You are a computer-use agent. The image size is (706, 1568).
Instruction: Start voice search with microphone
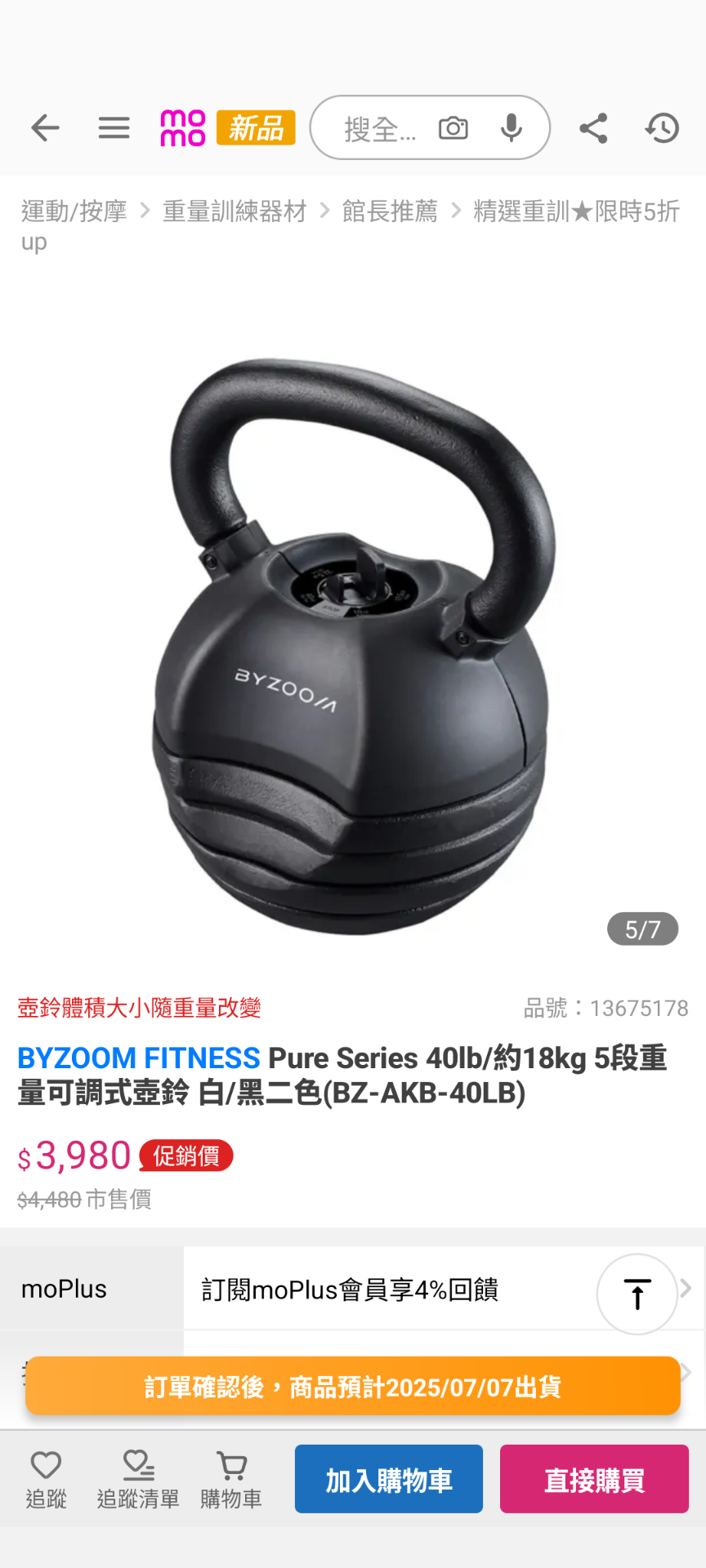click(512, 128)
